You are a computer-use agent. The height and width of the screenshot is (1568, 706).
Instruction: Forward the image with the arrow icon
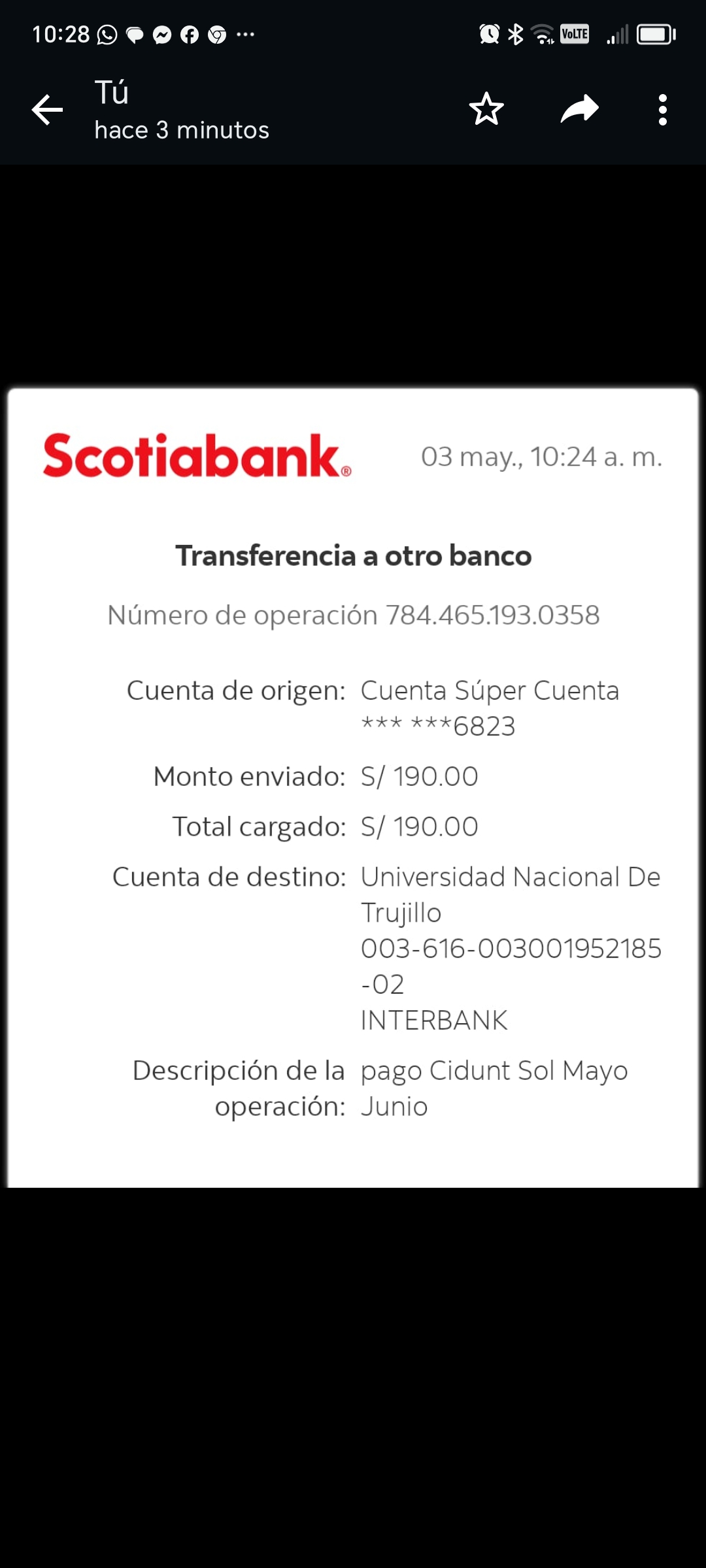[x=580, y=109]
